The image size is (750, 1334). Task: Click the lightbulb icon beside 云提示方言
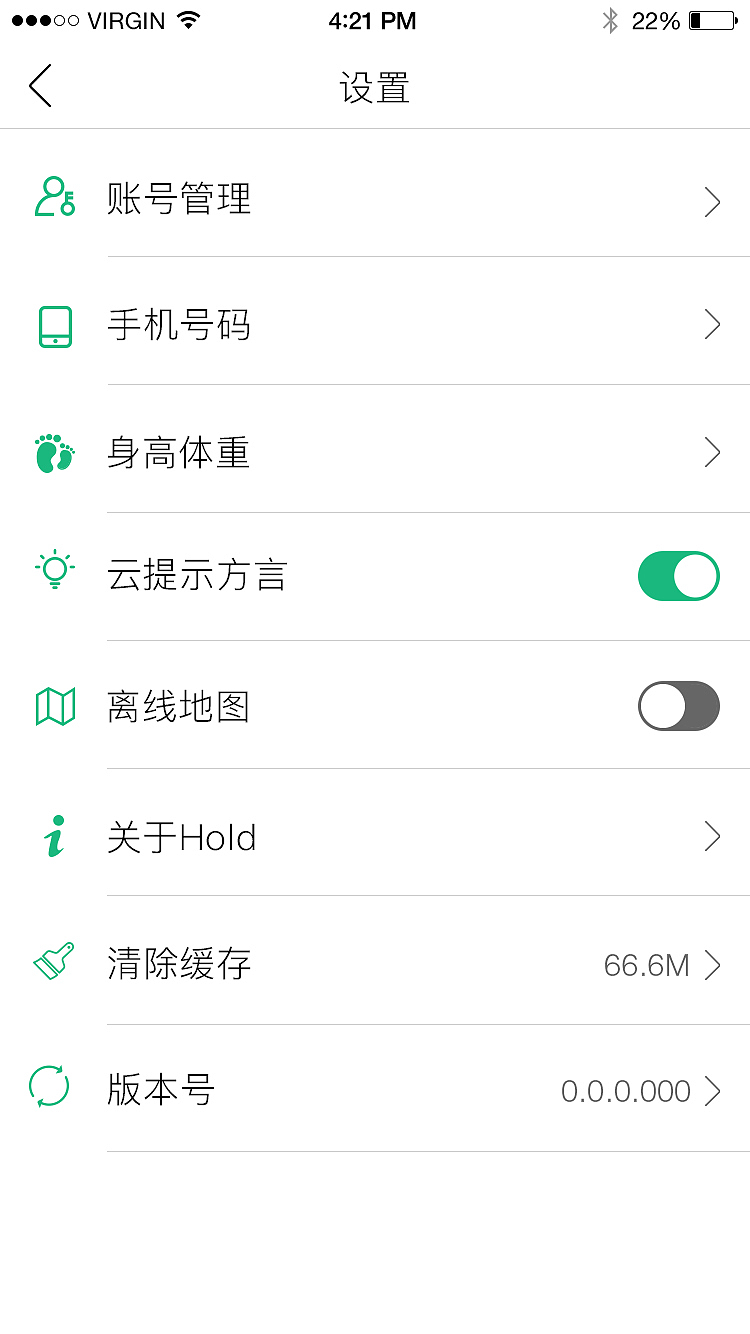click(x=54, y=575)
